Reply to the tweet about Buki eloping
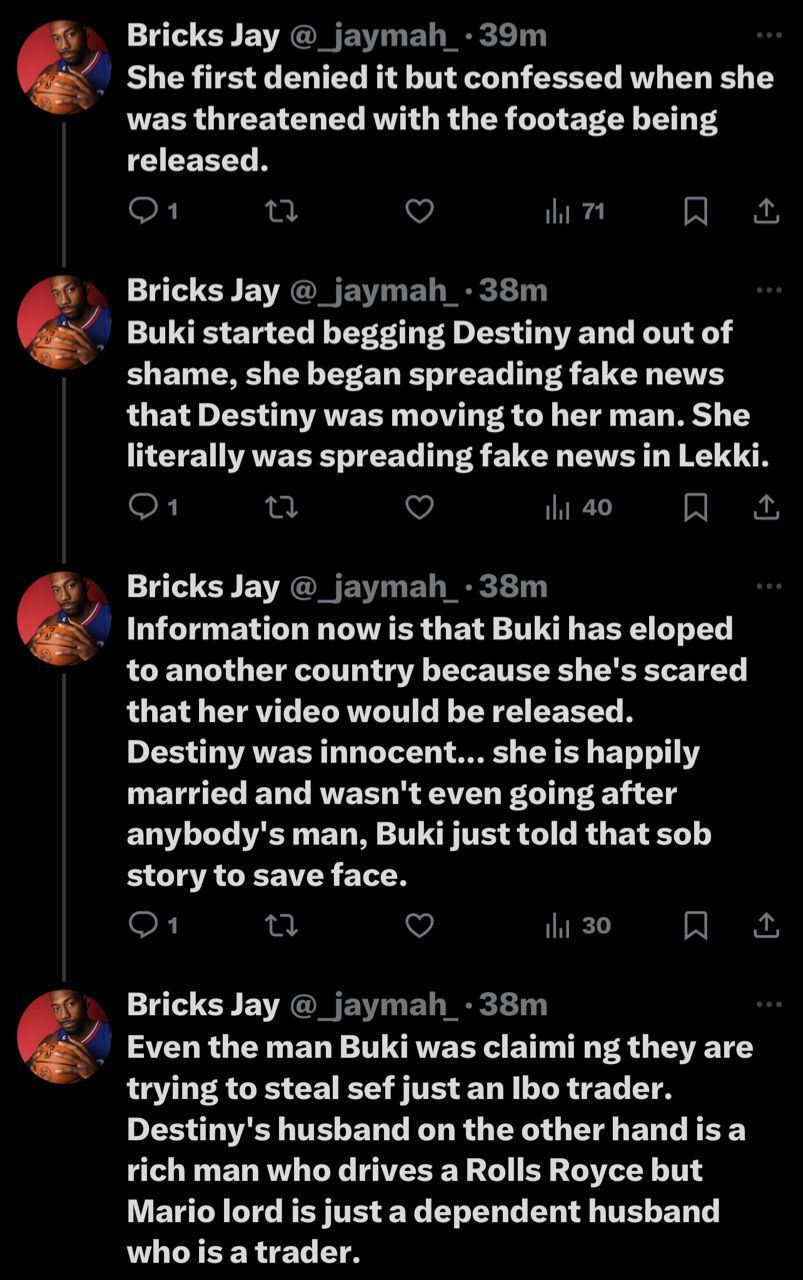This screenshot has height=1280, width=803. tap(146, 926)
